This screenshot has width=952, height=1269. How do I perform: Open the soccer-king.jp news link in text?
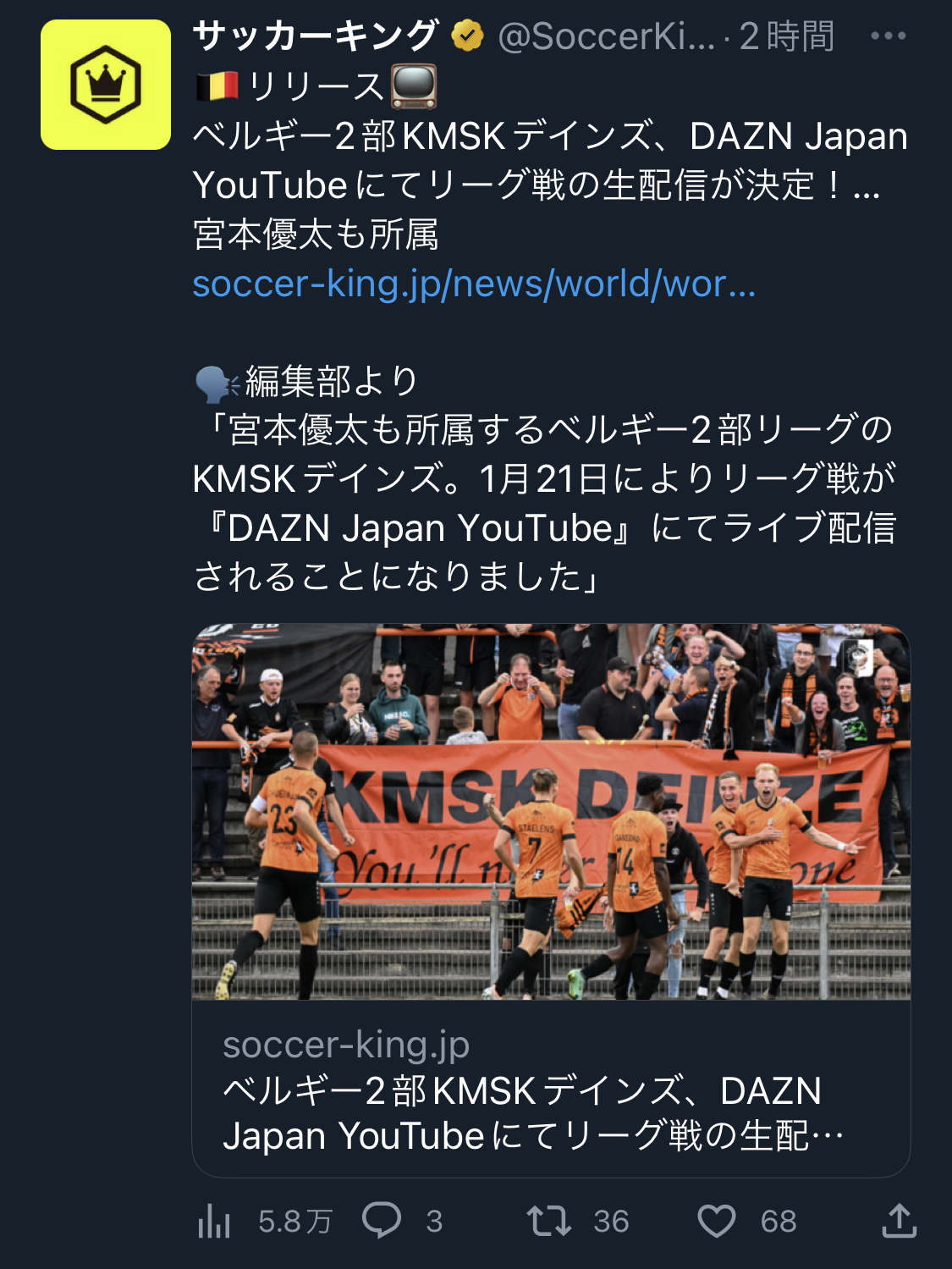474,284
